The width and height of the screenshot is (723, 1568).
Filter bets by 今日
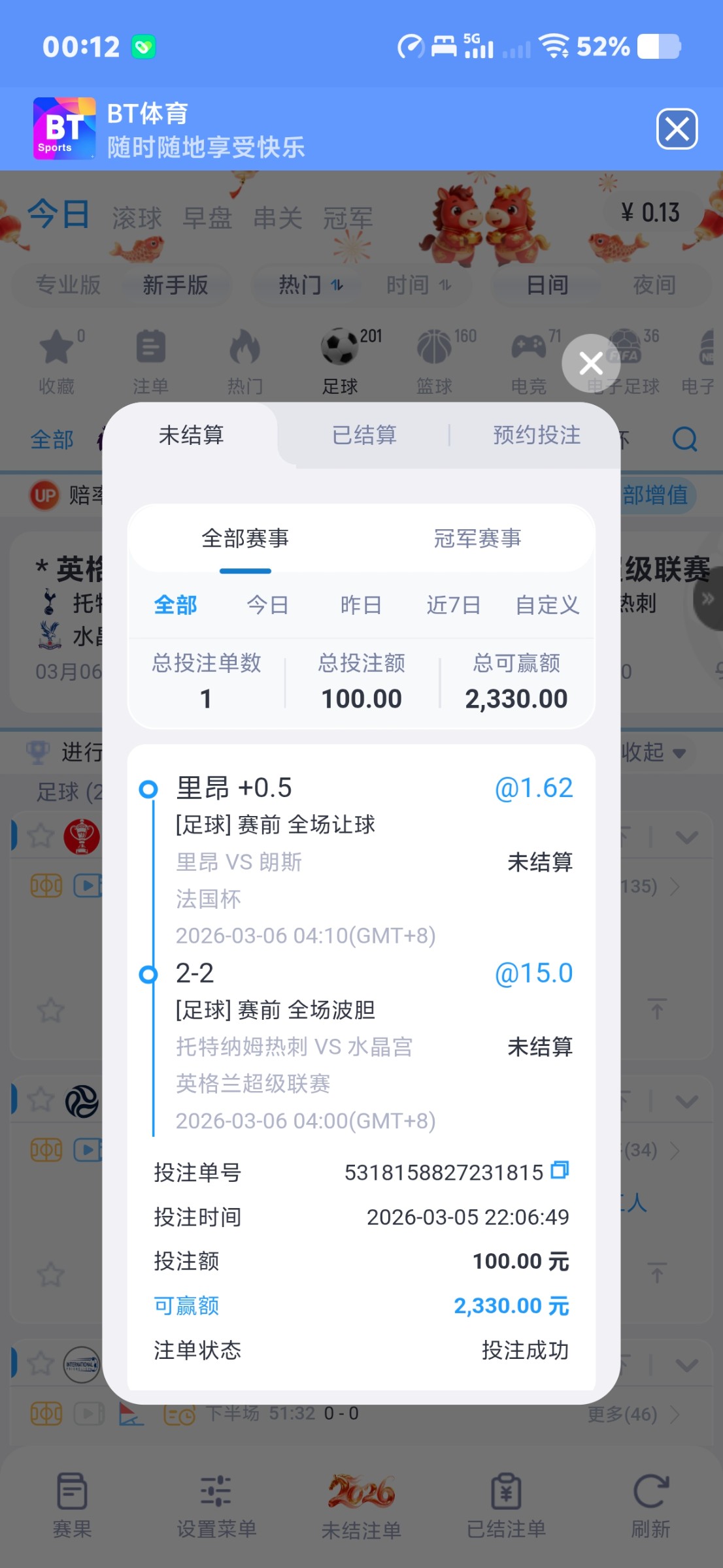[x=267, y=605]
